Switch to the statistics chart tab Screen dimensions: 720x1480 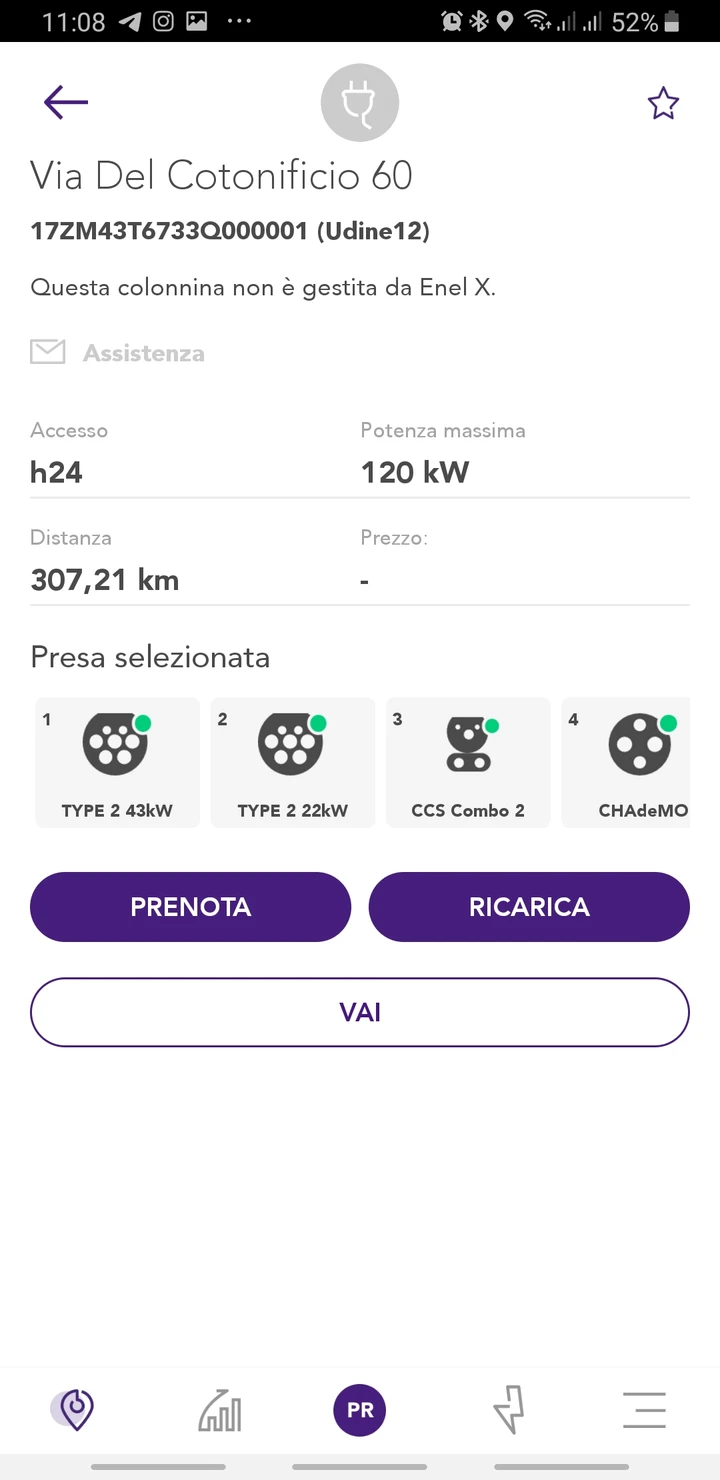(x=219, y=1411)
